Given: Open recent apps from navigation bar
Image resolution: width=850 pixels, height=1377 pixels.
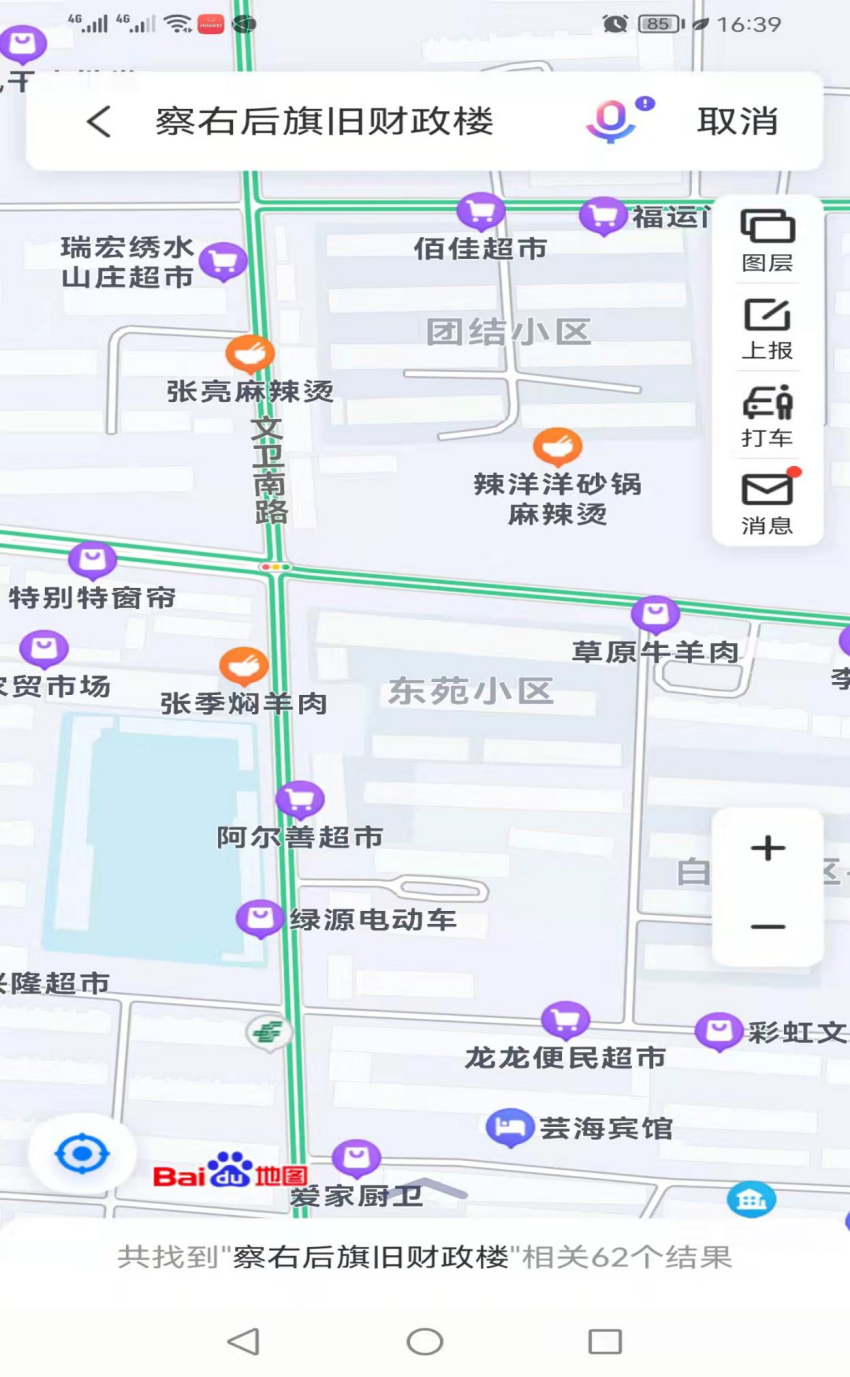Looking at the screenshot, I should pyautogui.click(x=605, y=1341).
